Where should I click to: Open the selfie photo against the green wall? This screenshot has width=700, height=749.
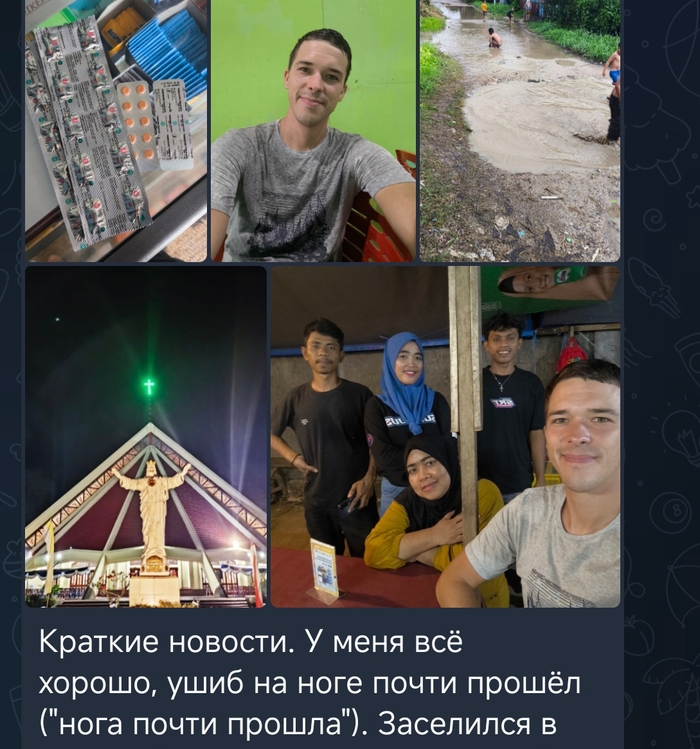[x=313, y=130]
